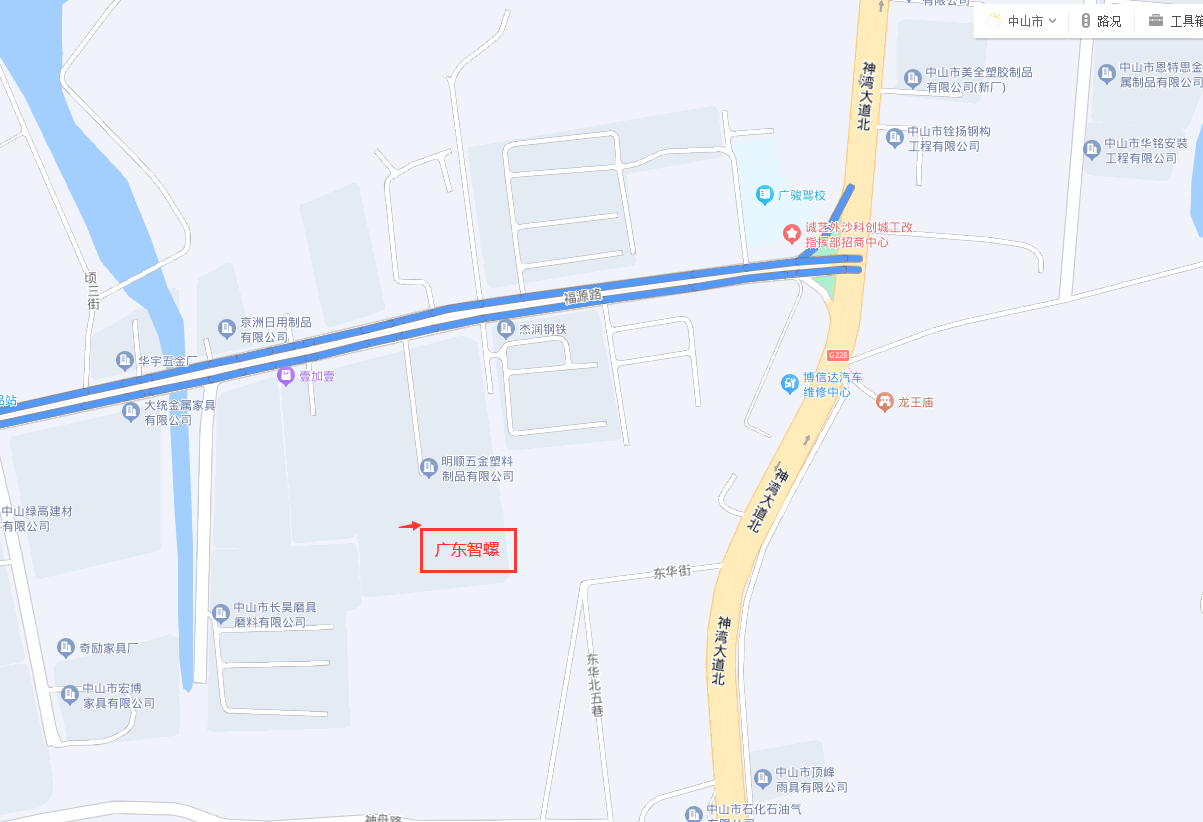Select 中山市华铭安装工程有限公司 marker

(x=1092, y=149)
